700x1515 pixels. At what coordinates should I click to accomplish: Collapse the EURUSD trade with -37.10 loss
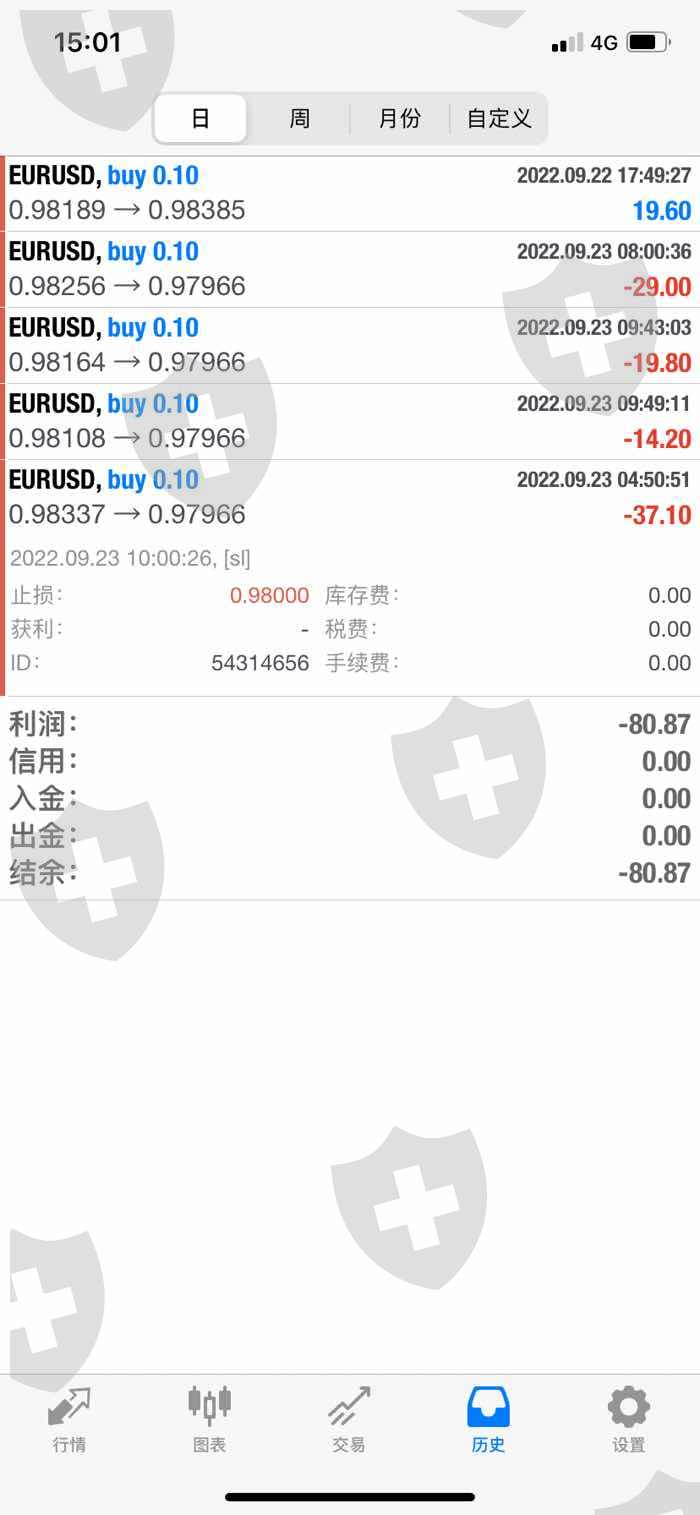pos(350,498)
